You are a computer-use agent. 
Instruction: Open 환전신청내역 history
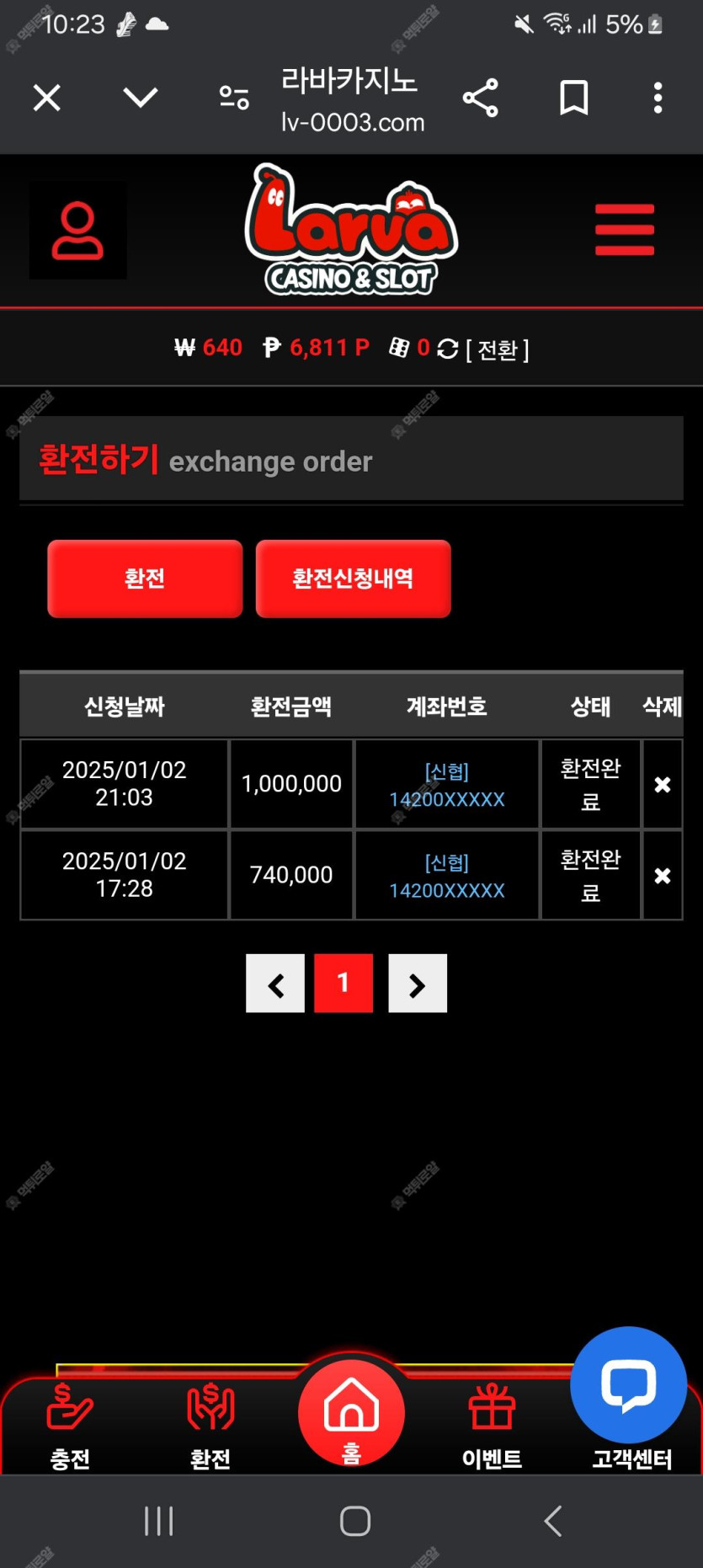tap(353, 579)
